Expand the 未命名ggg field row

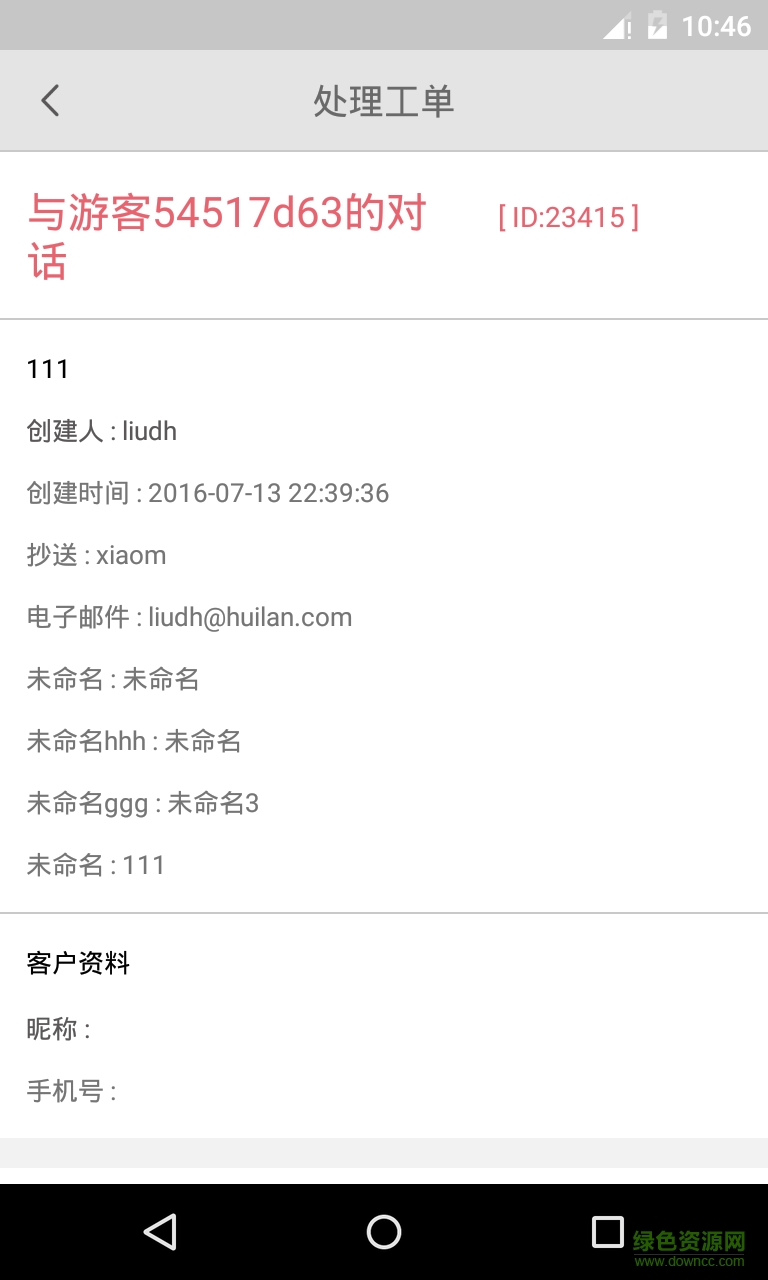[141, 803]
